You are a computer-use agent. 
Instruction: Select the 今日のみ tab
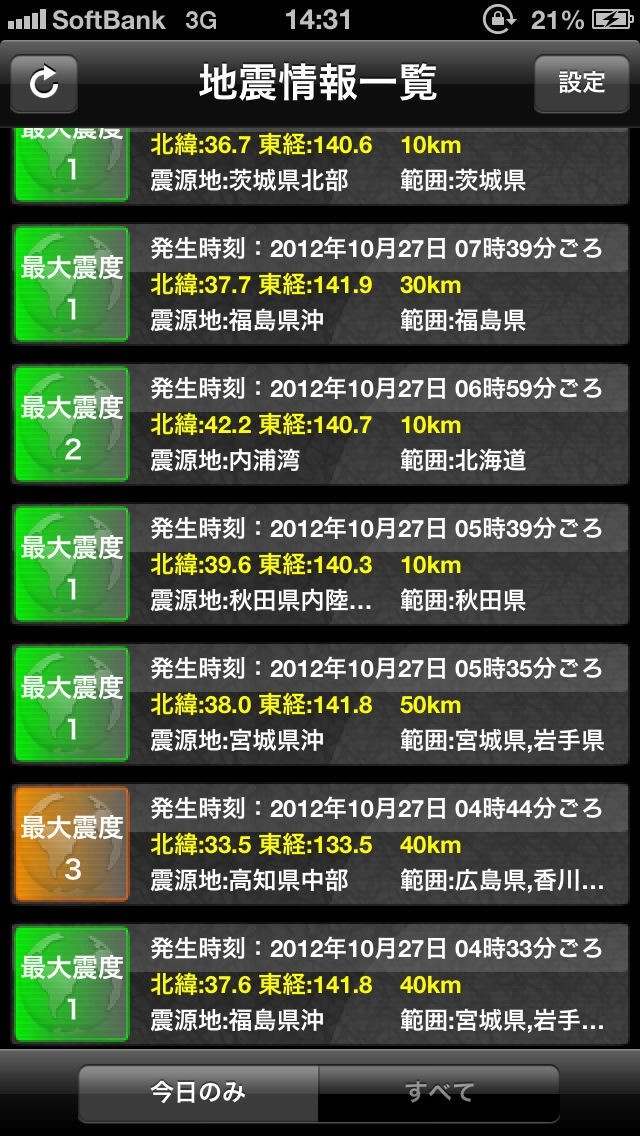pos(198,1092)
